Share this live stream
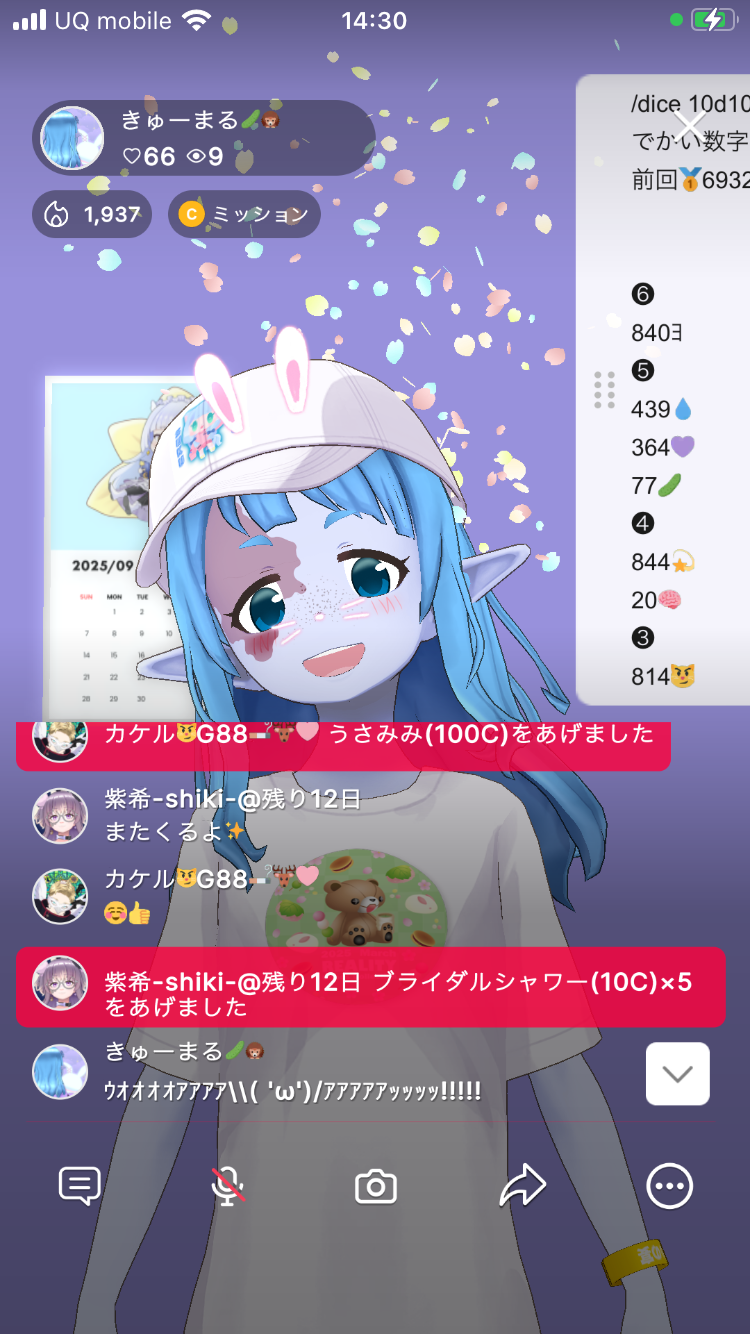Viewport: 750px width, 1334px height. pyautogui.click(x=523, y=1187)
